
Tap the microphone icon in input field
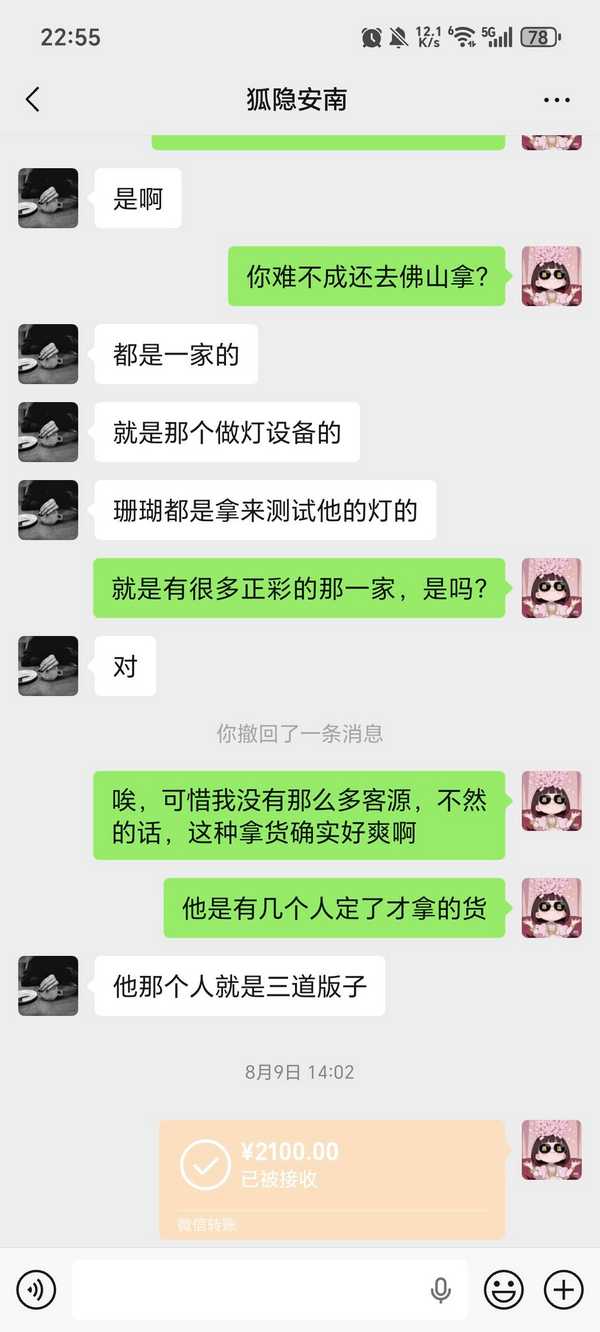tap(440, 1290)
